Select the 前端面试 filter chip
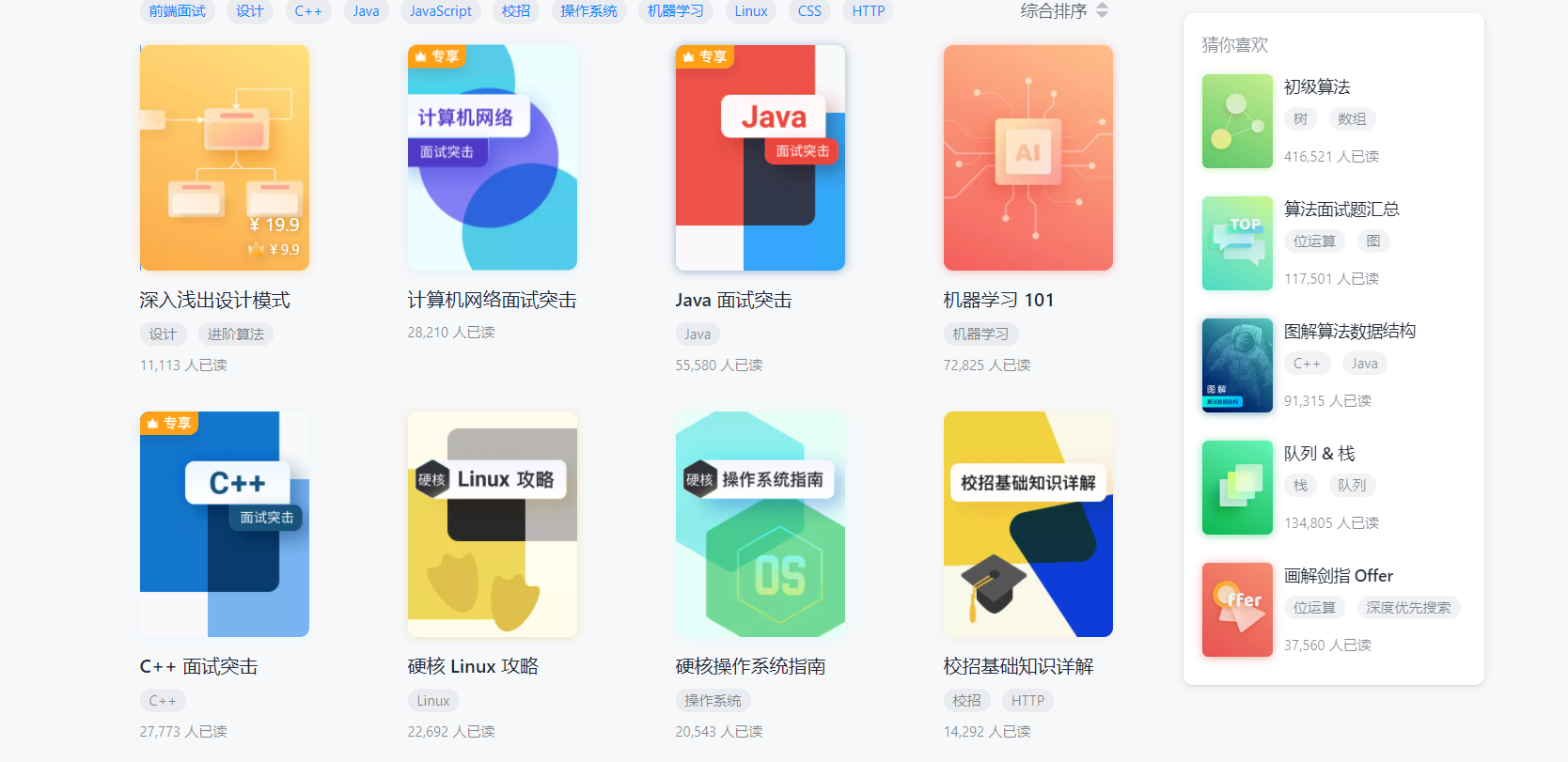Image resolution: width=1568 pixels, height=762 pixels. (177, 11)
